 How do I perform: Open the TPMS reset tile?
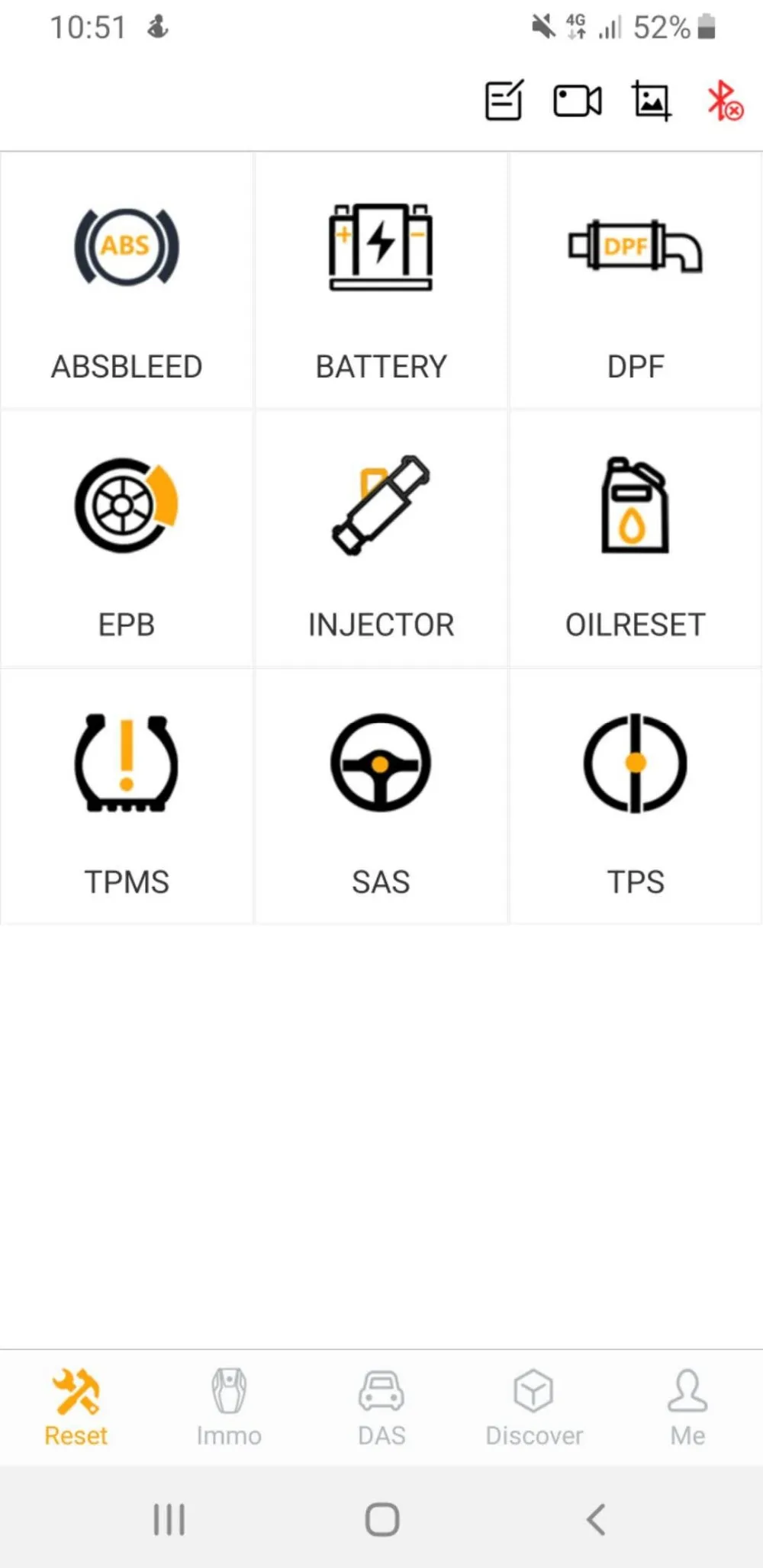tap(127, 796)
